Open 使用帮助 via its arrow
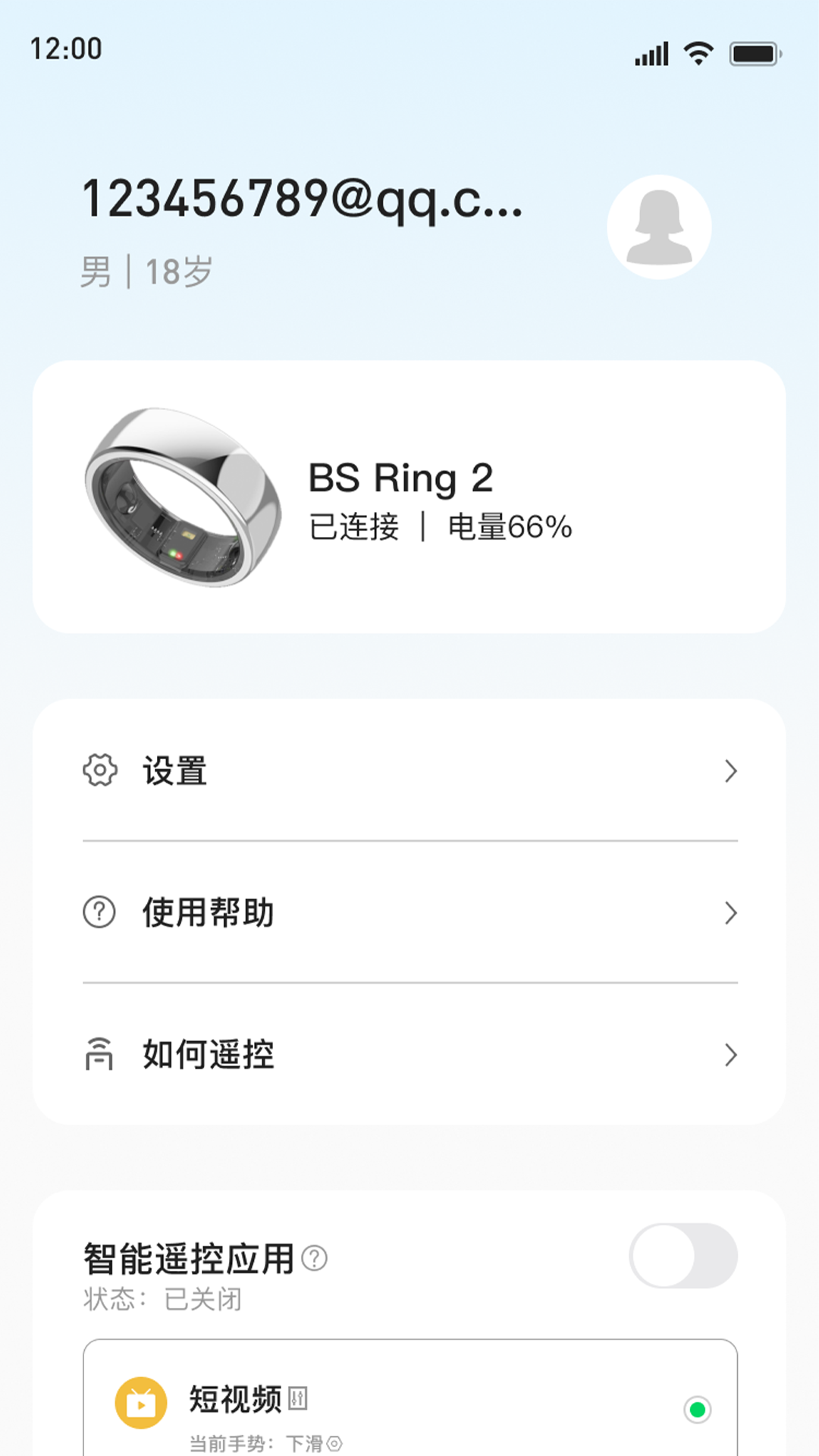Screen dimensions: 819x1456 tap(730, 912)
